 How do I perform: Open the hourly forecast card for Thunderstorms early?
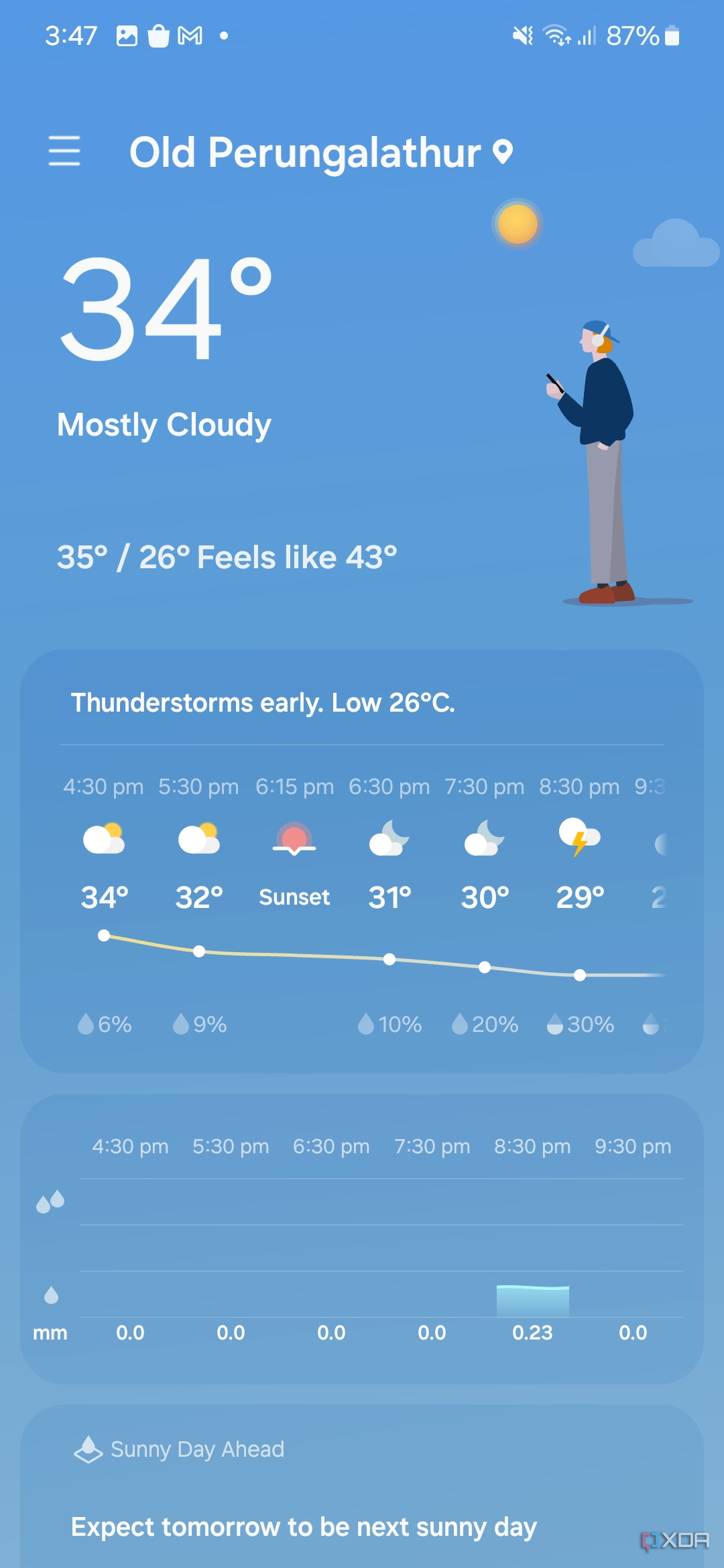pyautogui.click(x=362, y=861)
